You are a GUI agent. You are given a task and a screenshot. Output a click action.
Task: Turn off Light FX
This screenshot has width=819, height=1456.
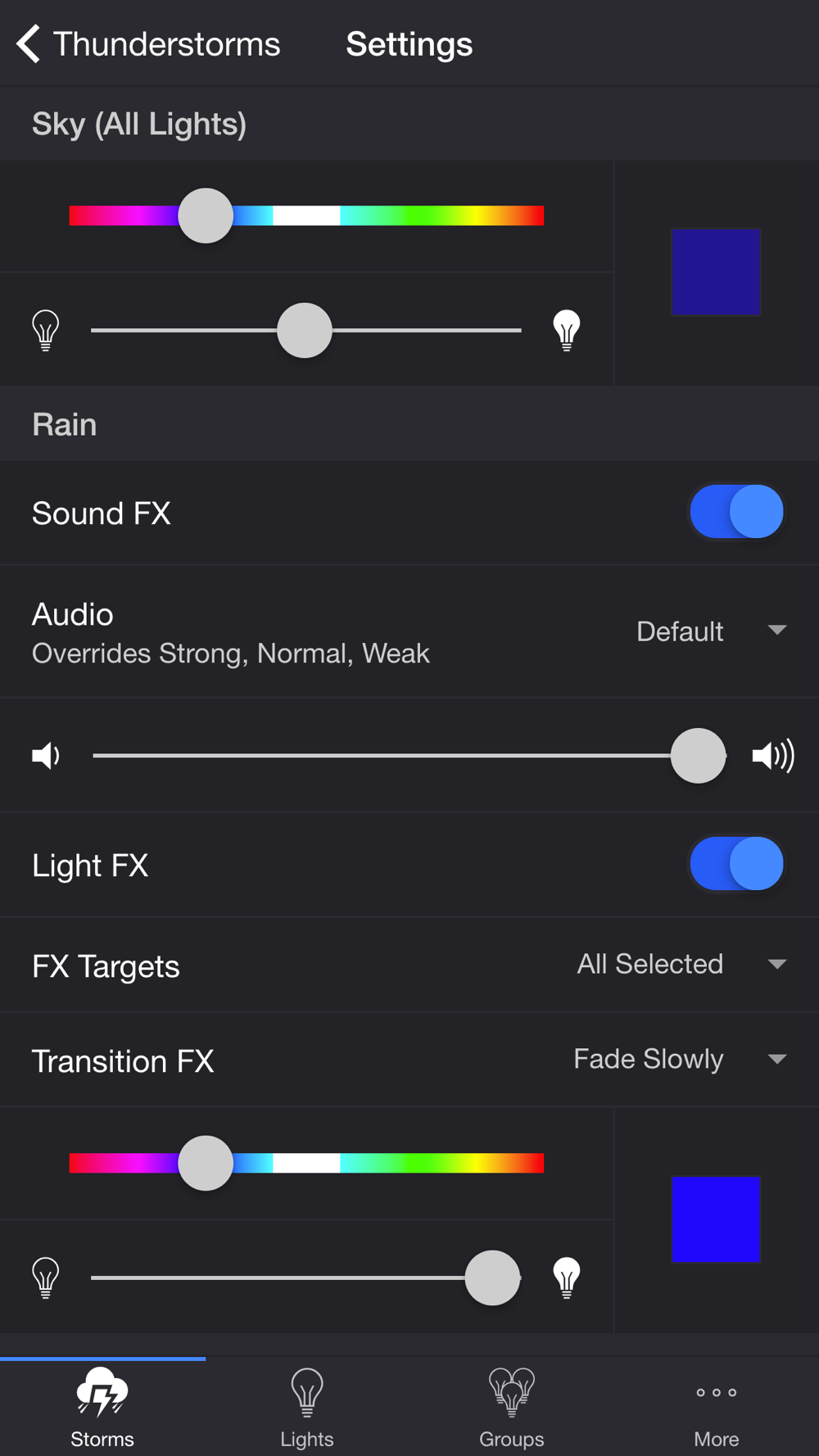click(x=736, y=864)
